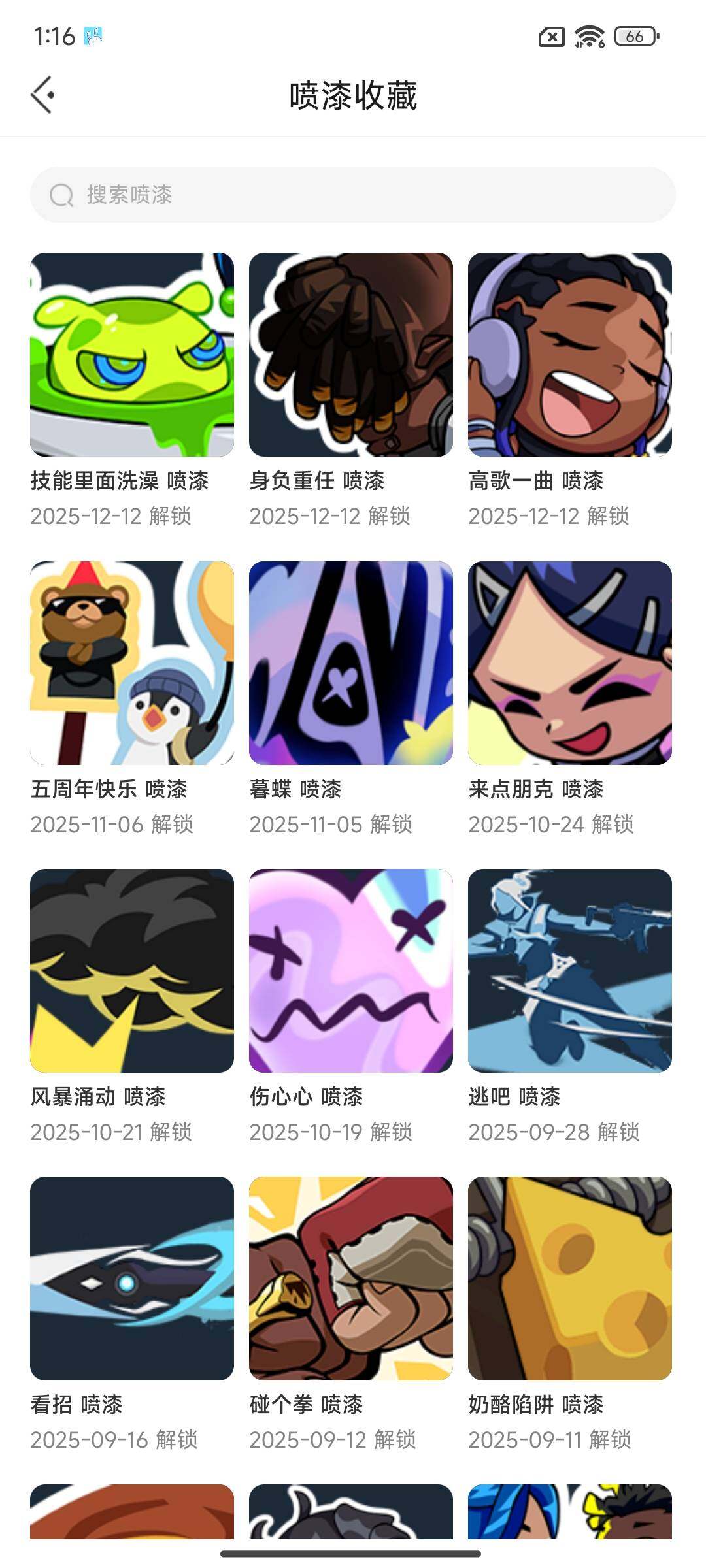706x1568 pixels.
Task: View the 逃吧 spray
Action: point(570,971)
